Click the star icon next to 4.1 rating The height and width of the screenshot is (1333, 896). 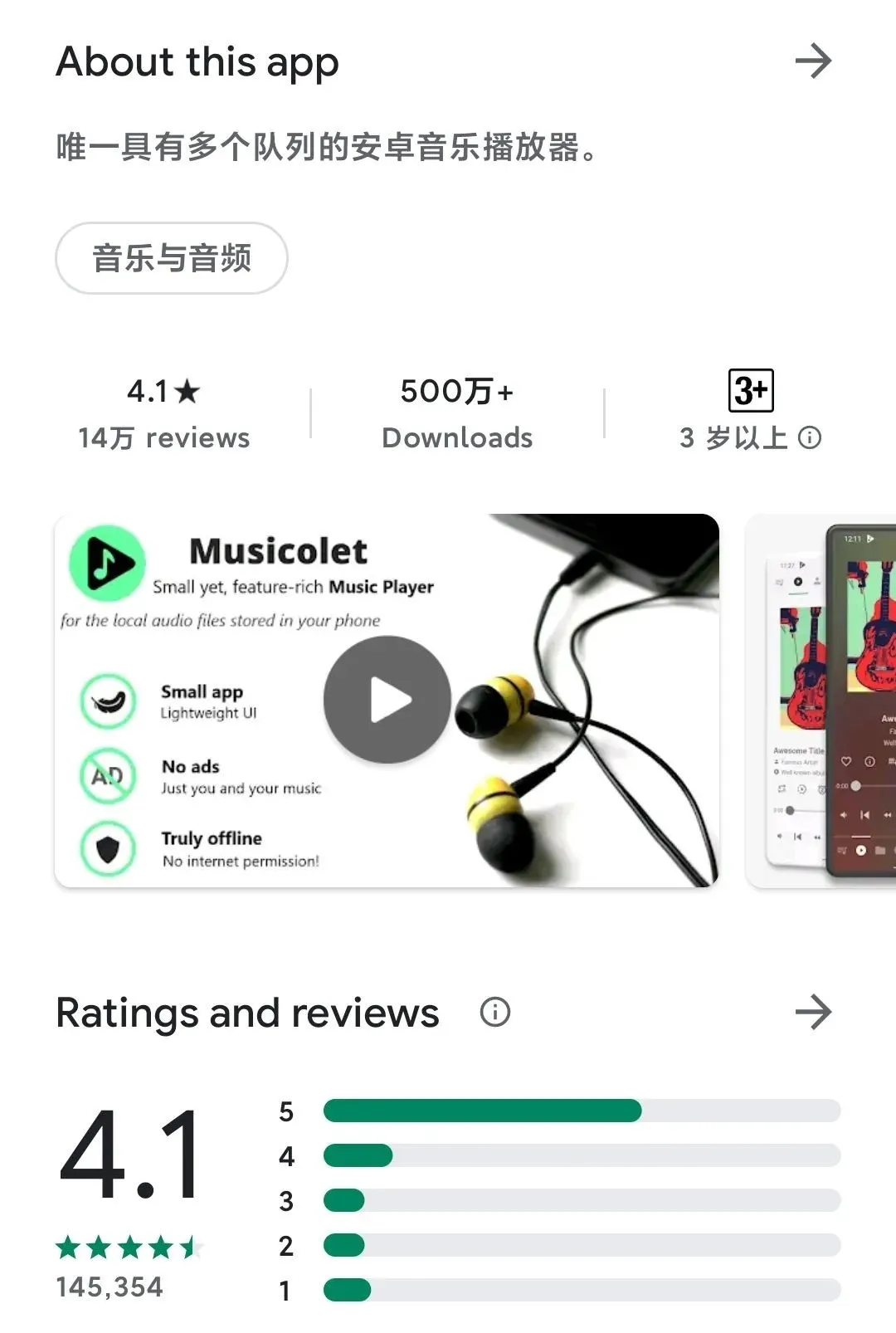pyautogui.click(x=187, y=390)
